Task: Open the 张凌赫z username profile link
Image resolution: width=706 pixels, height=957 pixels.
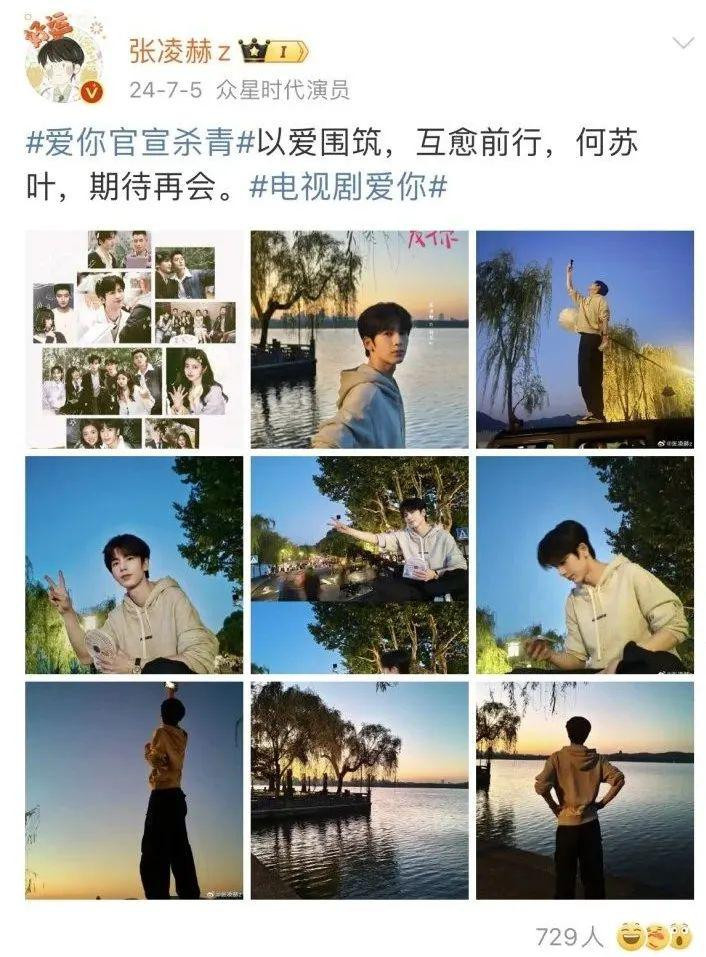Action: [179, 50]
